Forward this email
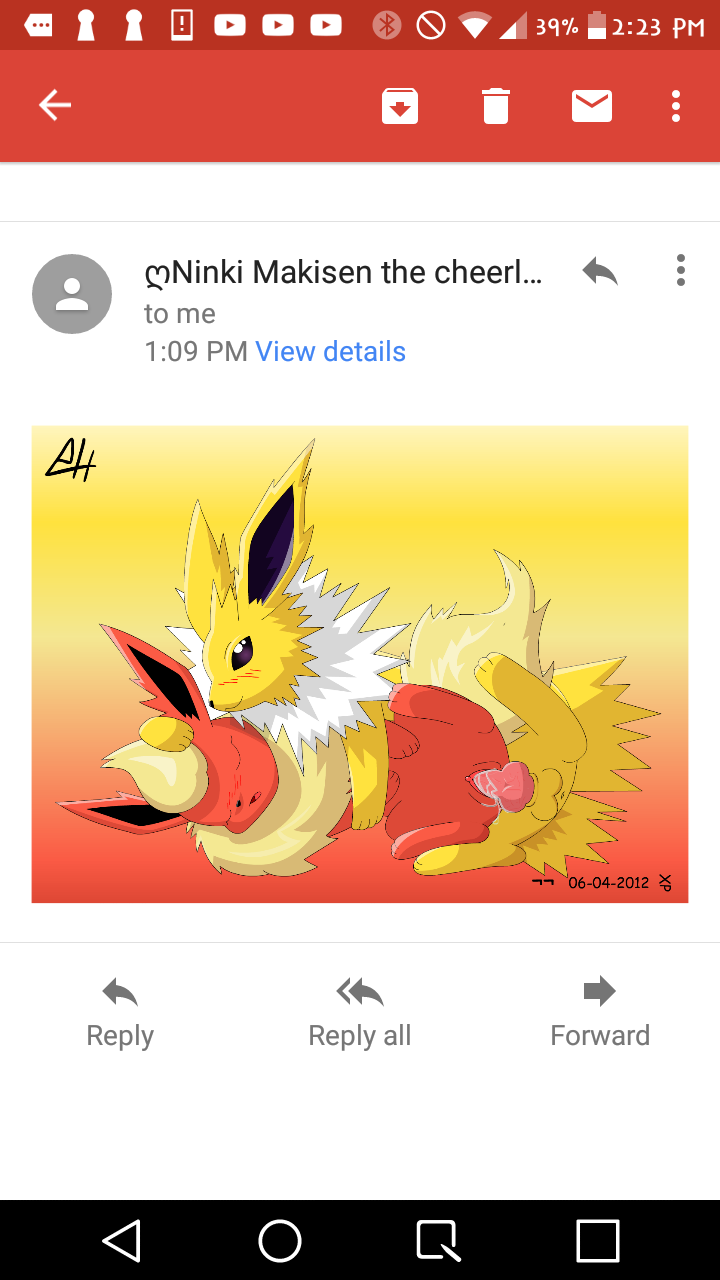Image resolution: width=720 pixels, height=1280 pixels. pos(600,1013)
